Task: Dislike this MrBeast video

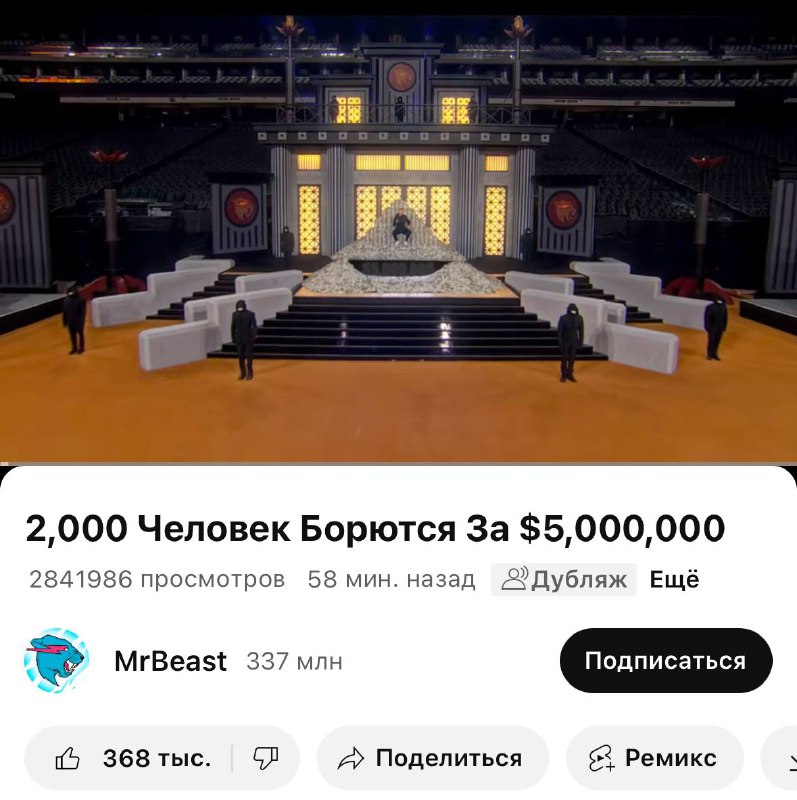Action: point(266,759)
